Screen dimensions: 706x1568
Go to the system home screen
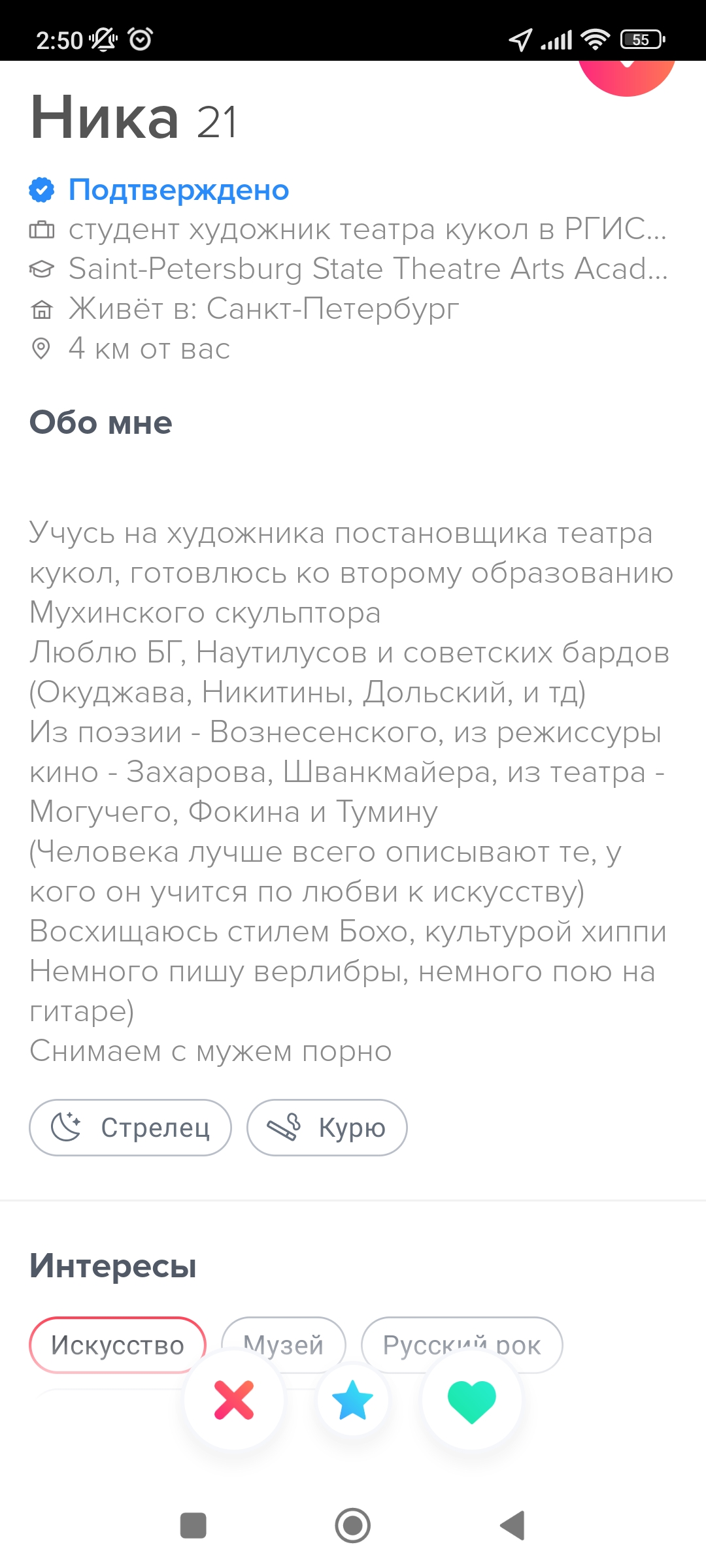click(x=352, y=1526)
